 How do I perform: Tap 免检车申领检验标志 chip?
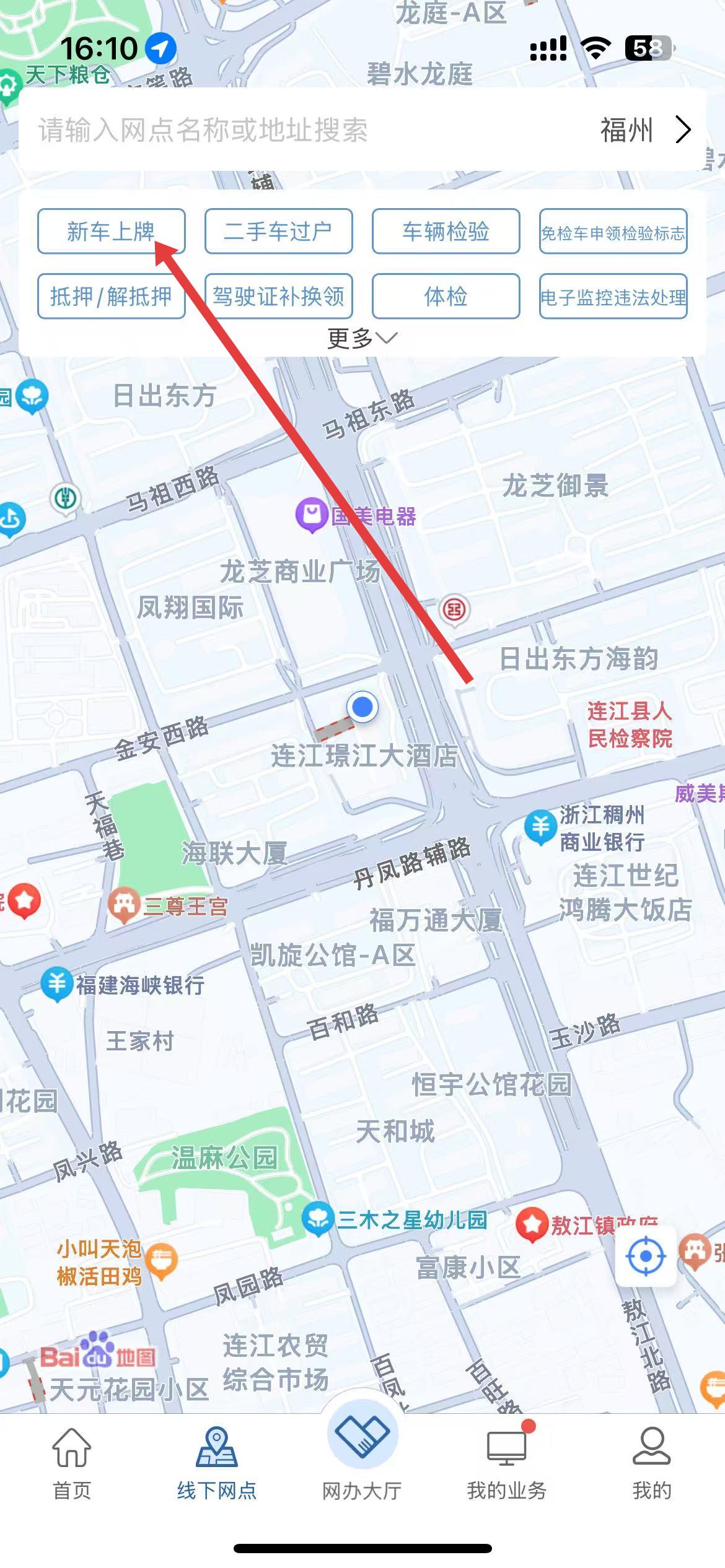pos(613,233)
